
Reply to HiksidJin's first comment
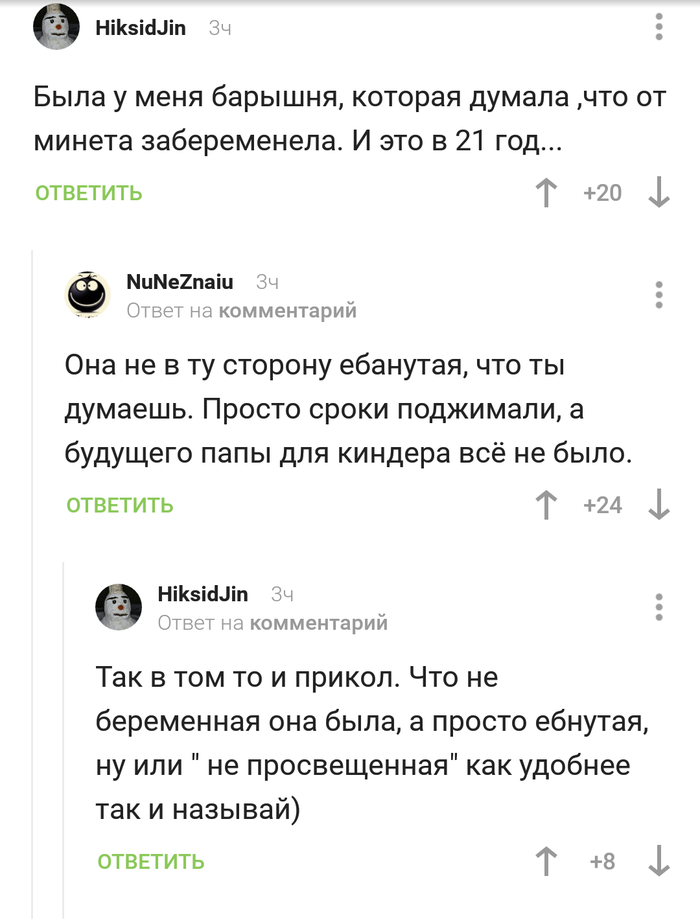tap(89, 193)
